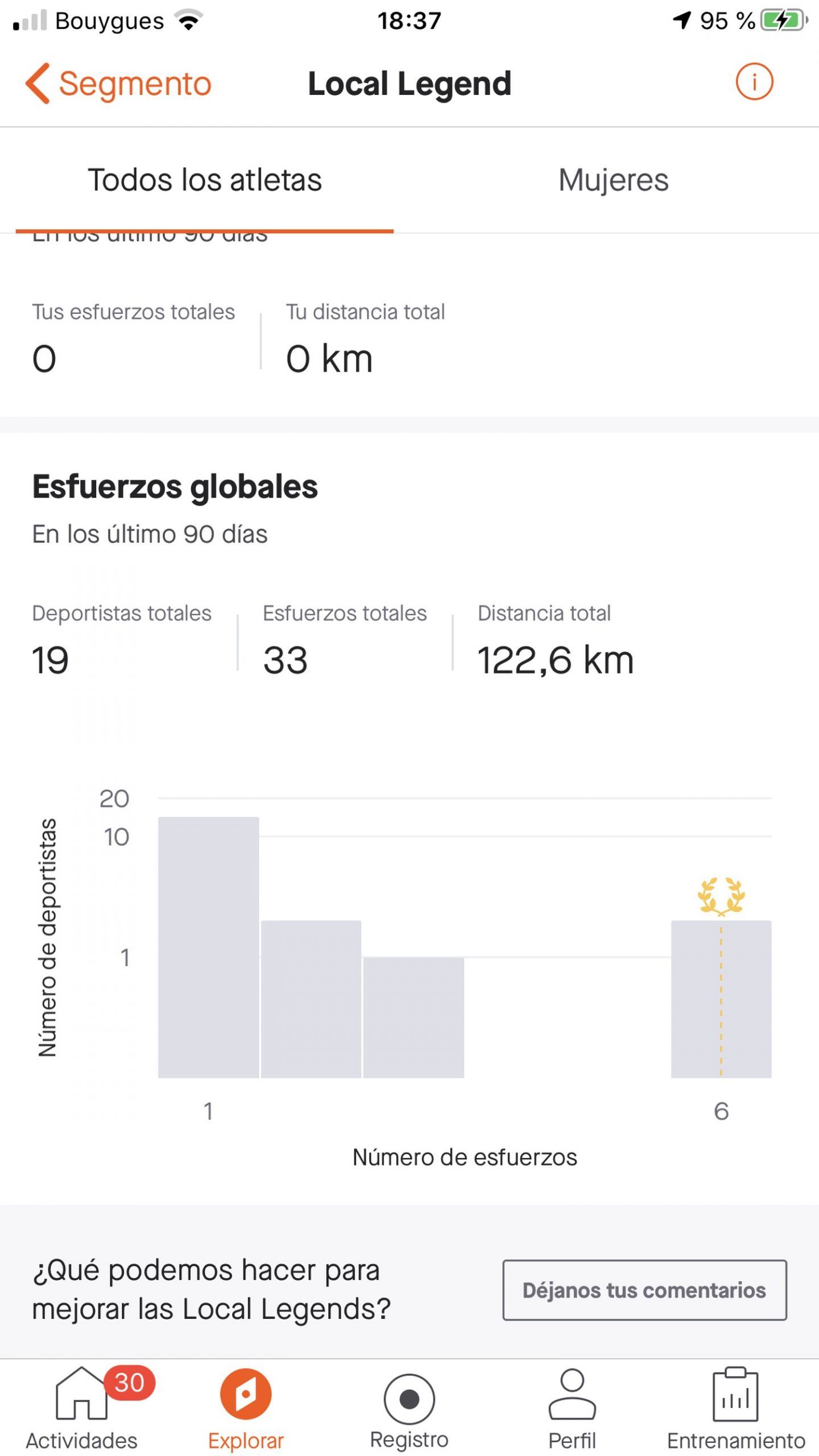Go to the Perfil tab

point(572,1407)
